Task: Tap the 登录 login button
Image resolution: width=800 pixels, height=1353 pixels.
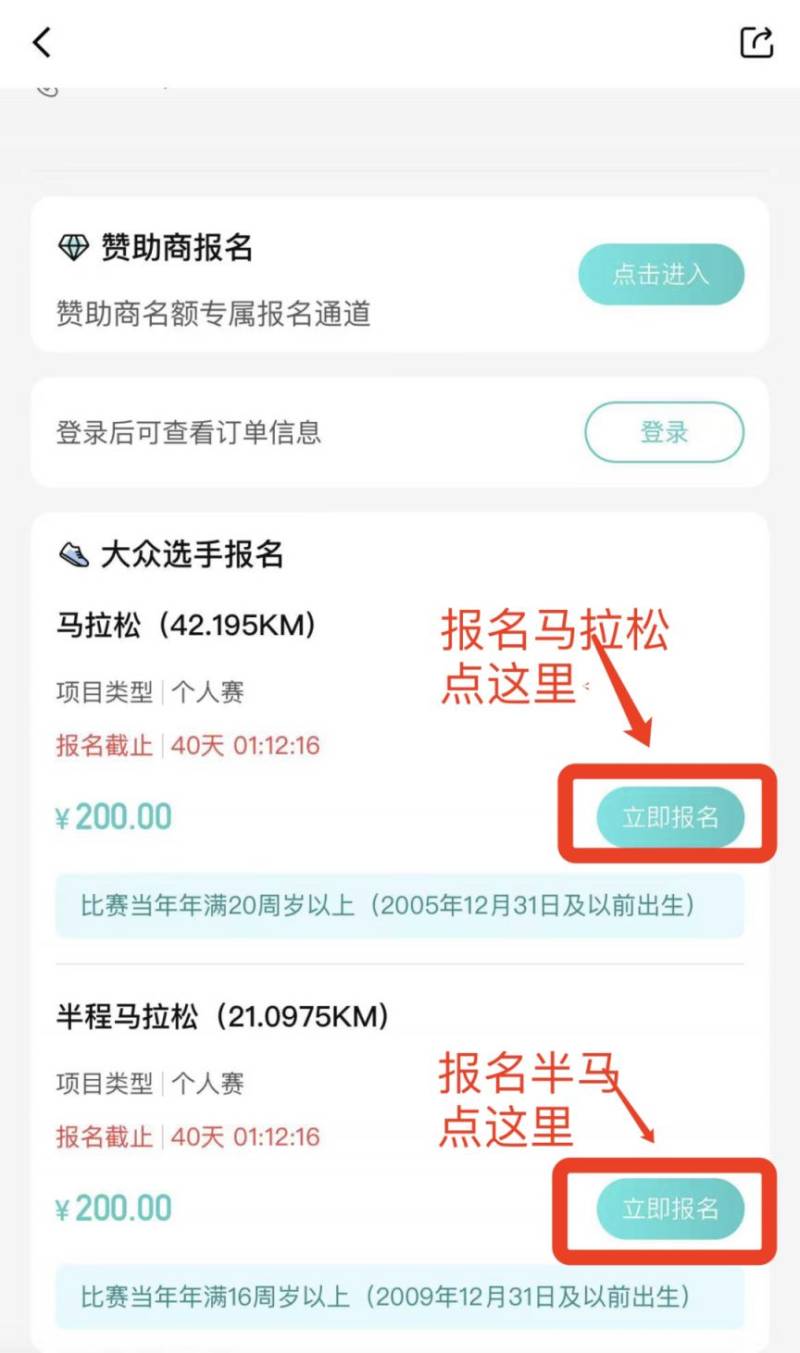Action: pyautogui.click(x=663, y=431)
